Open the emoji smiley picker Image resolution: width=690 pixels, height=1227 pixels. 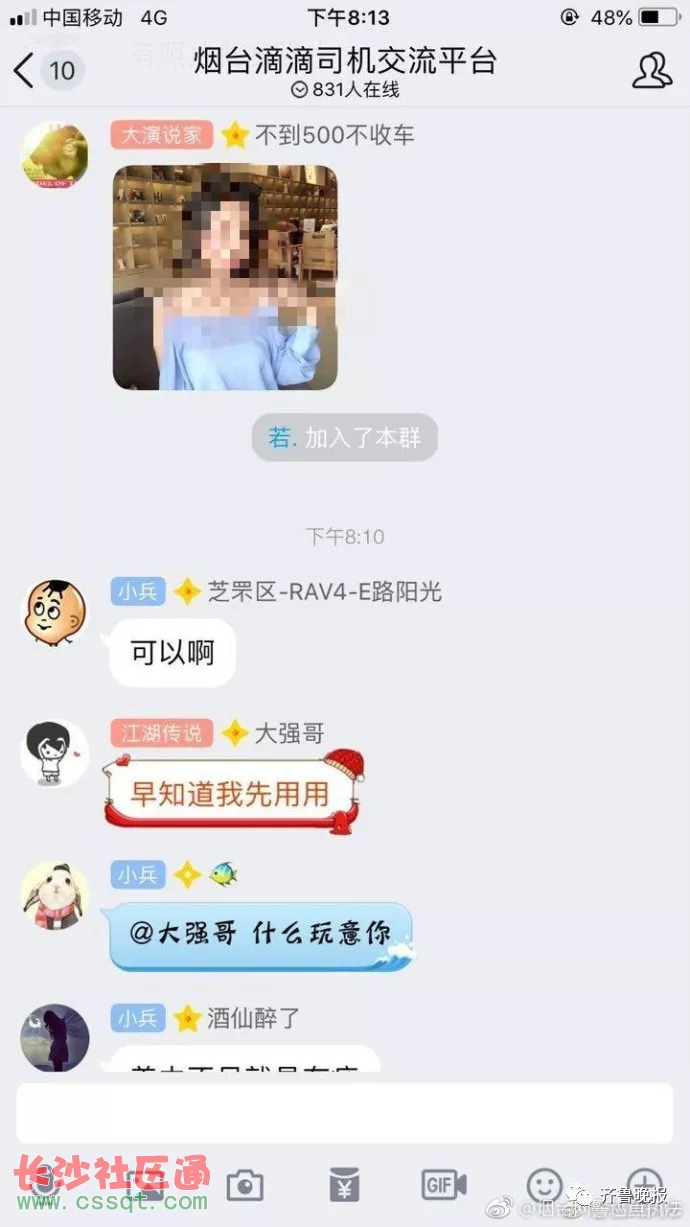(544, 1186)
